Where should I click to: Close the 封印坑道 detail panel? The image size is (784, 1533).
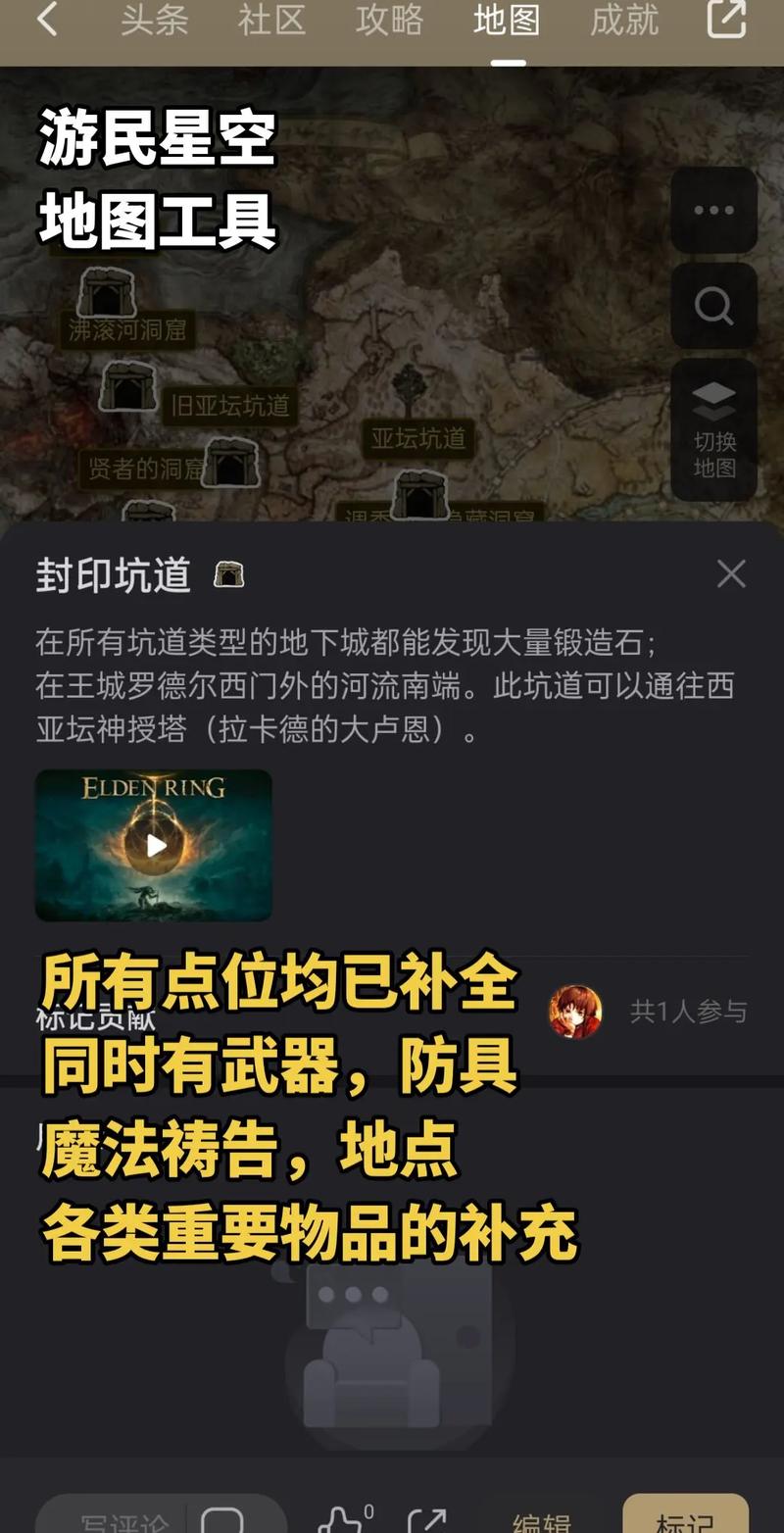pos(731,574)
